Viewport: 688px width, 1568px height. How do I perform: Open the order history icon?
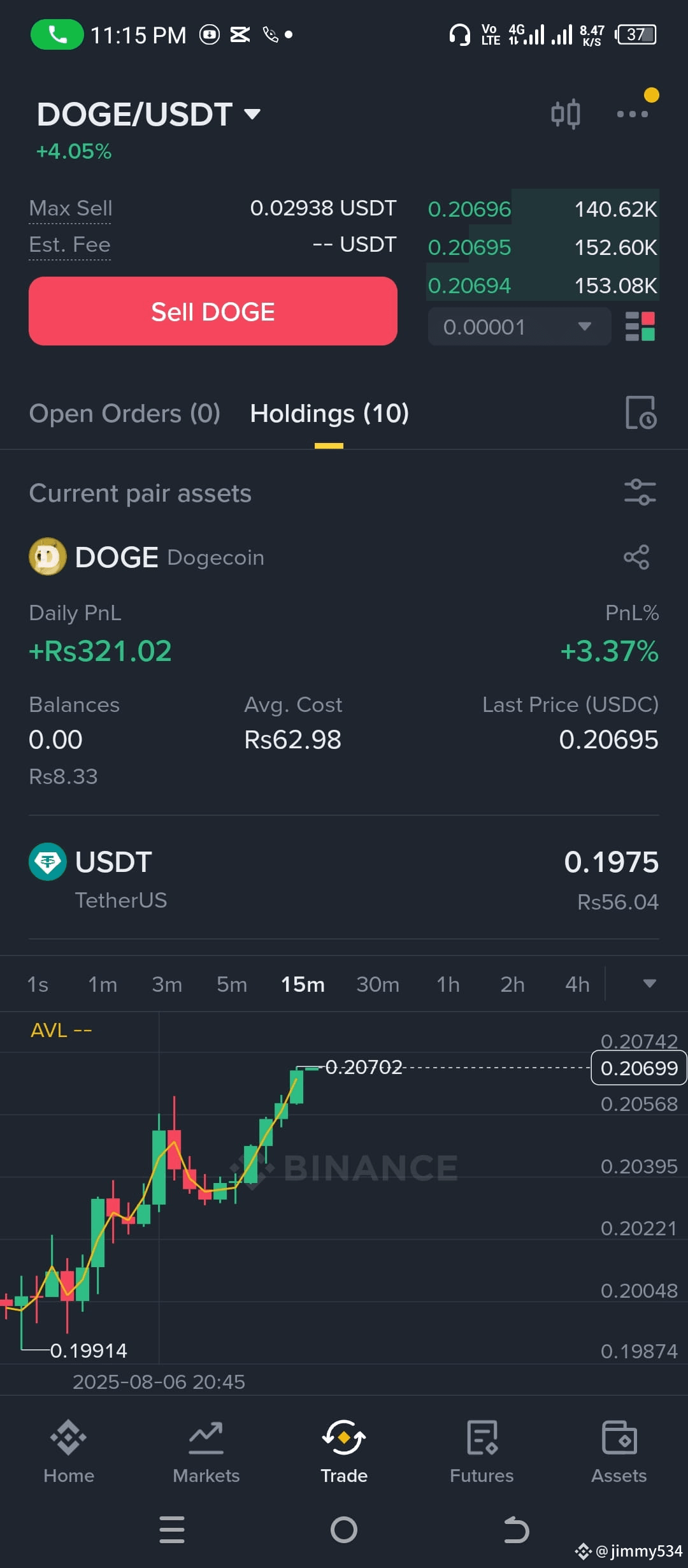click(640, 413)
